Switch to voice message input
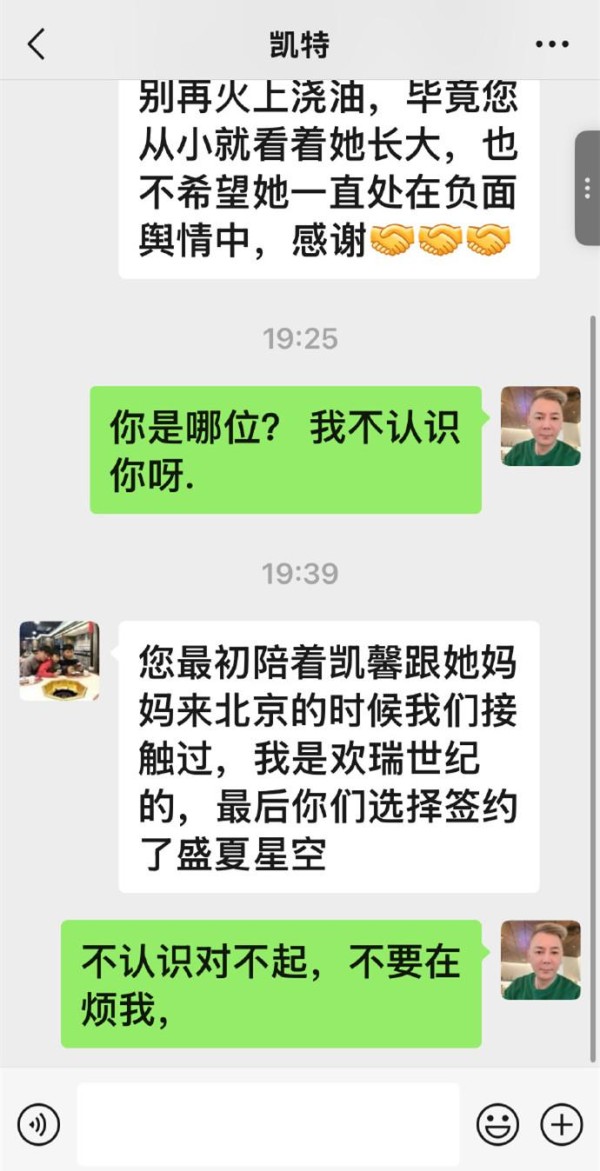 [x=38, y=1124]
